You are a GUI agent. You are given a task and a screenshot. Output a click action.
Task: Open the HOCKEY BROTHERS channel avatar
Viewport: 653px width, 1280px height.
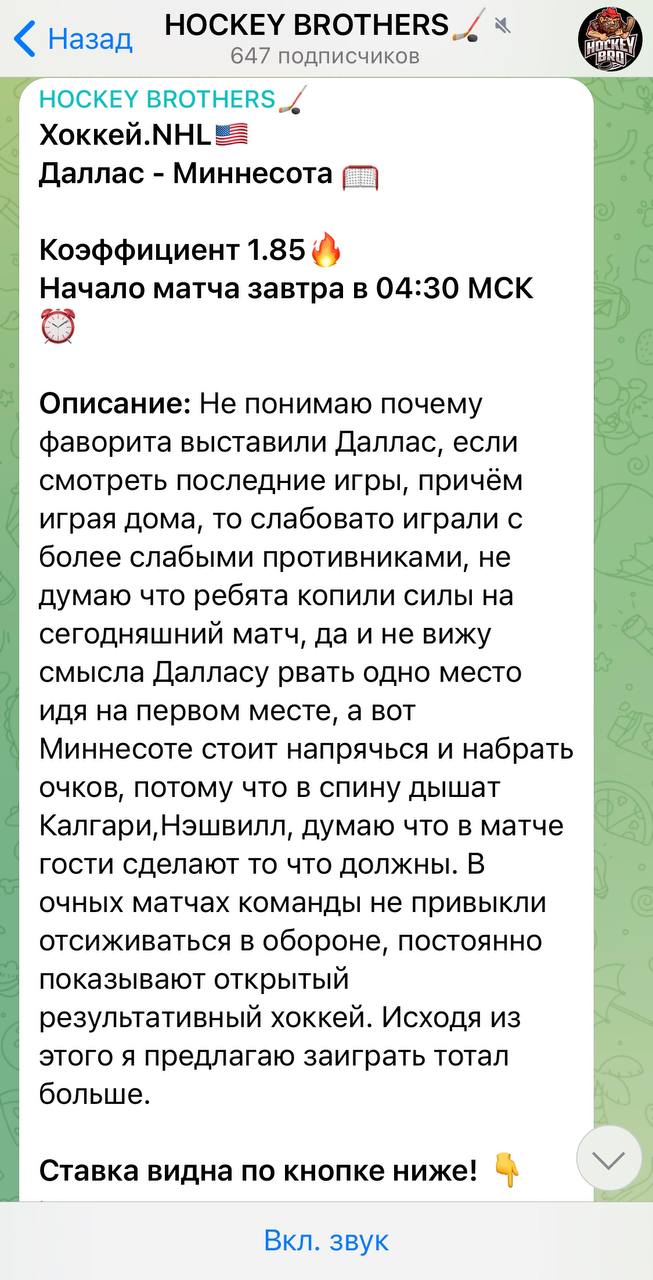pyautogui.click(x=610, y=39)
